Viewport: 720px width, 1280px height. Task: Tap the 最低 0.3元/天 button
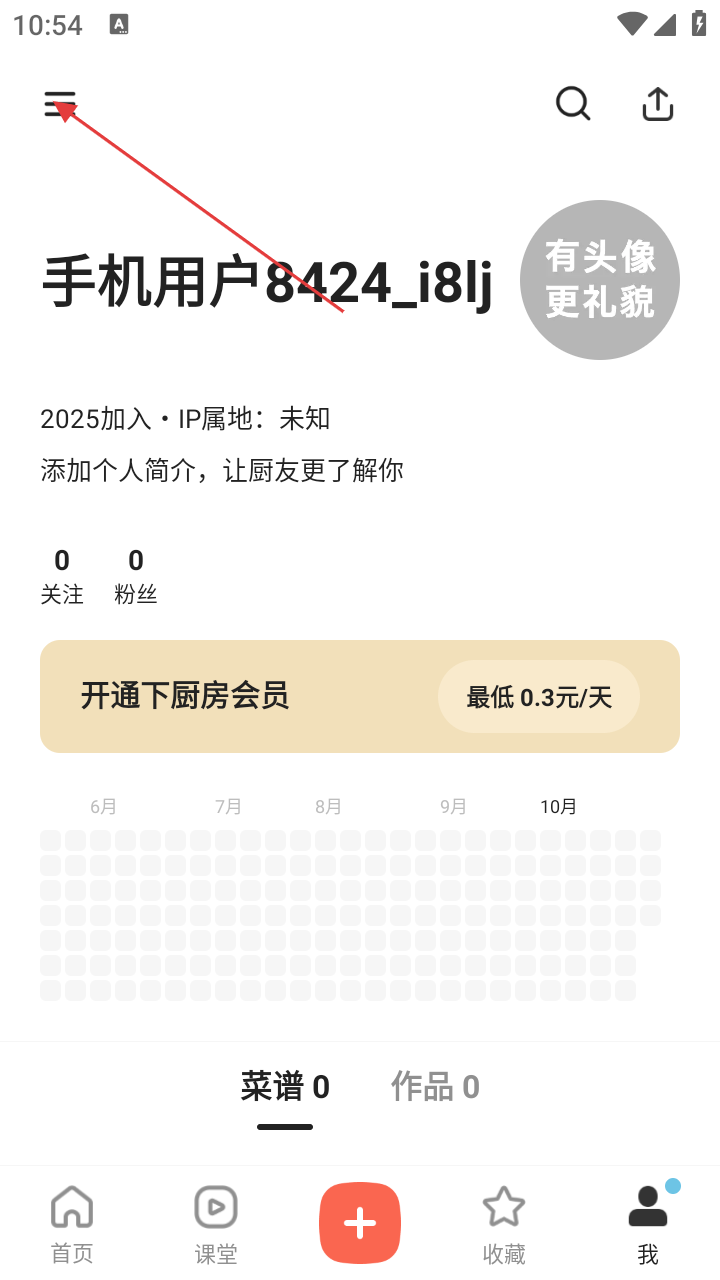click(x=538, y=697)
